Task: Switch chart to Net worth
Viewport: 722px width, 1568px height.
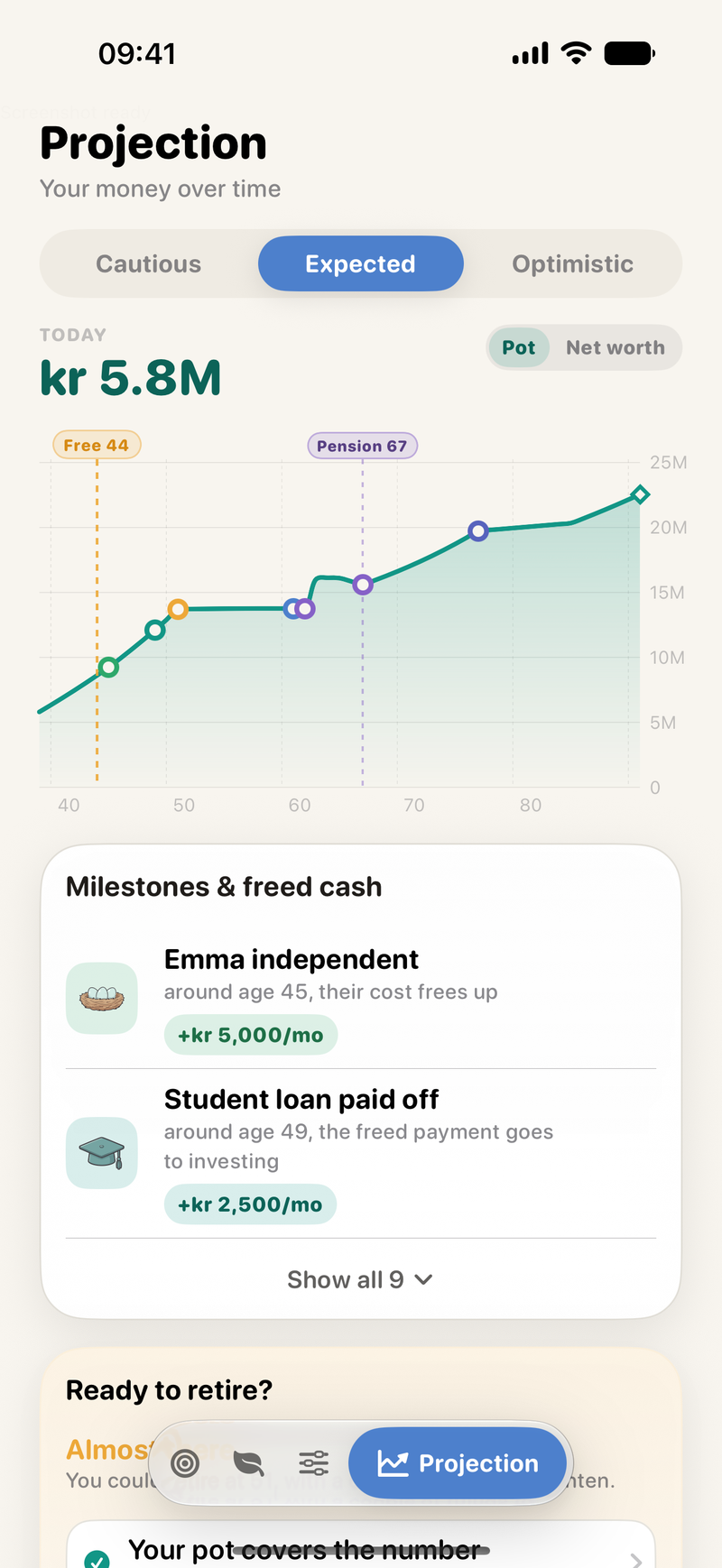Action: click(616, 347)
